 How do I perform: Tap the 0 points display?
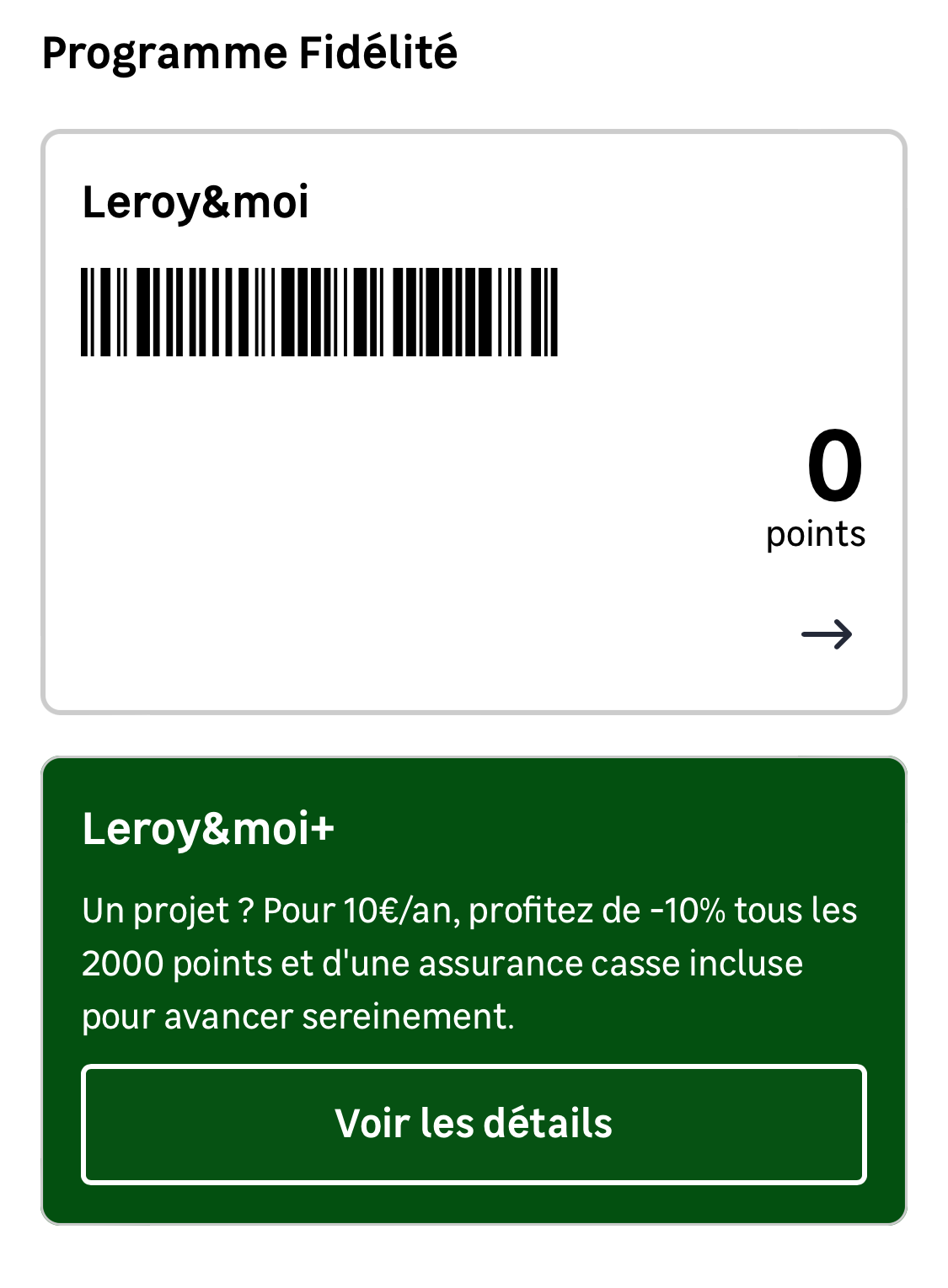point(833,469)
